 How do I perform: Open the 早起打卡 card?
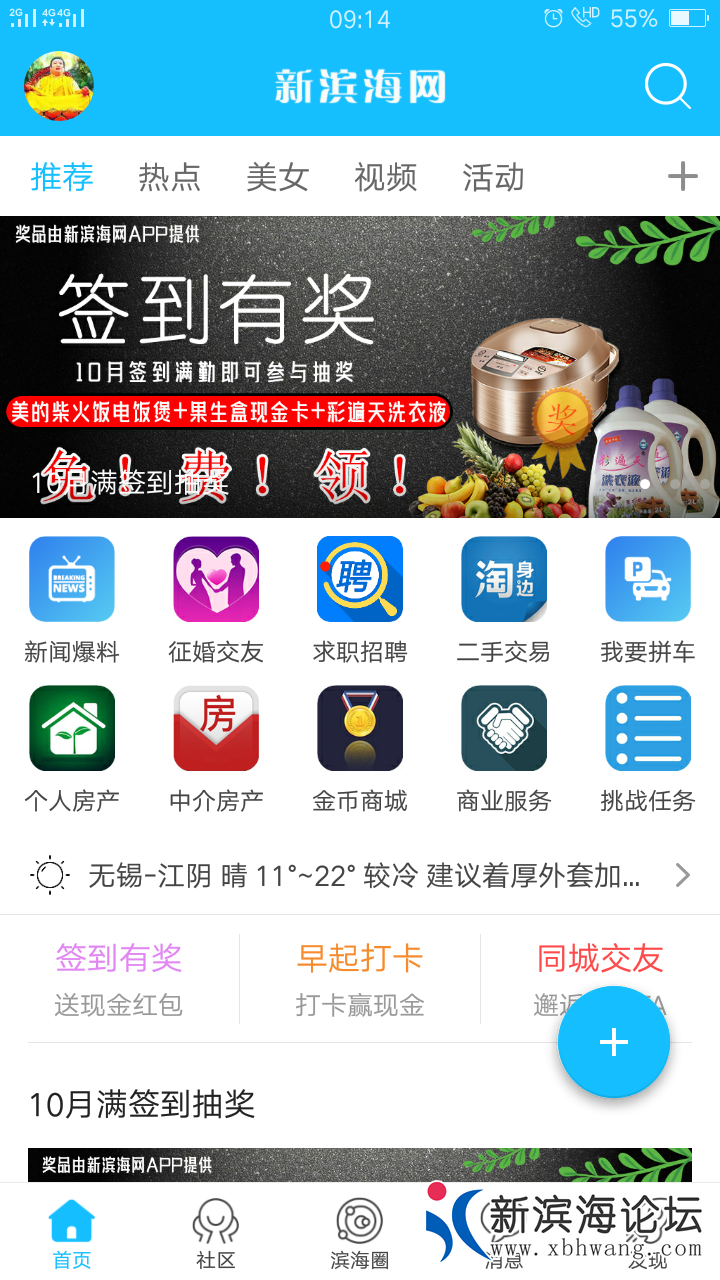(x=360, y=978)
